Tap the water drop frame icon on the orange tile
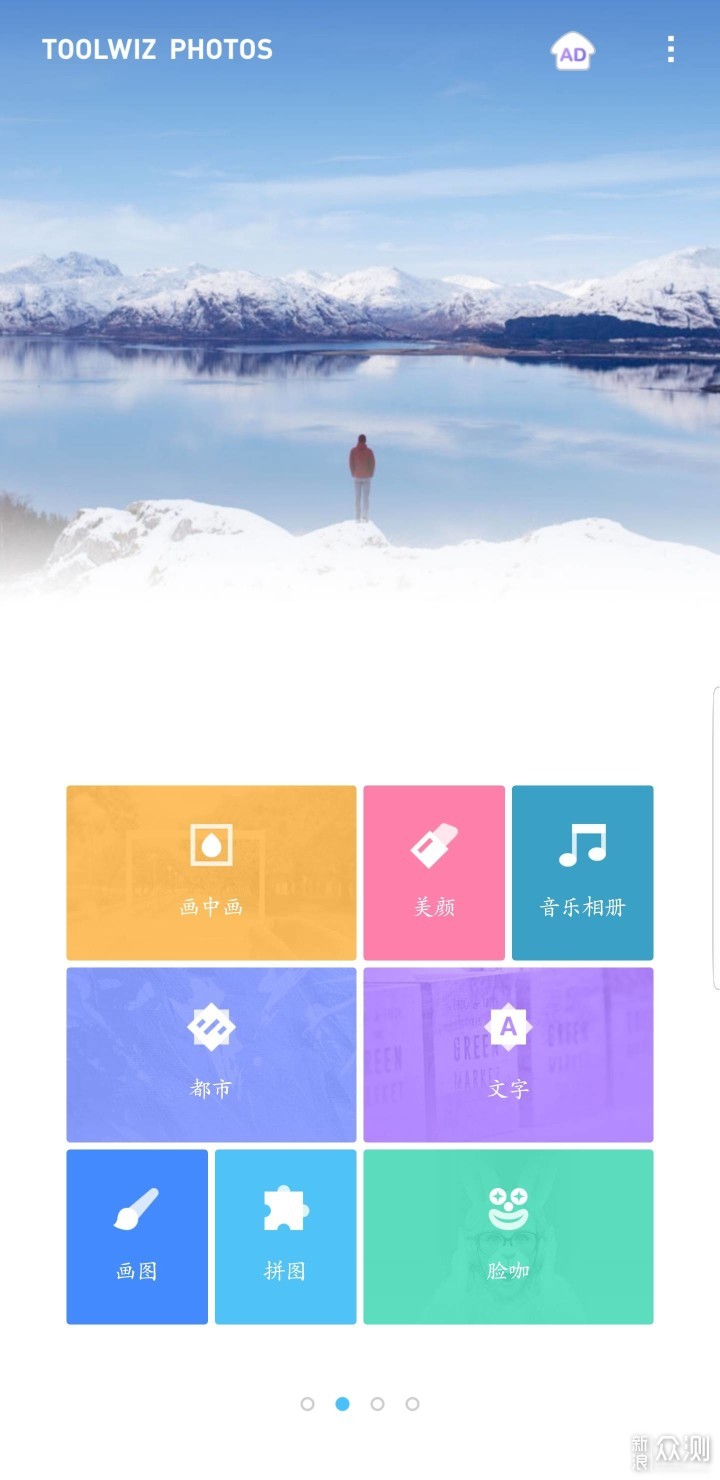This screenshot has height=1480, width=720. [x=210, y=845]
